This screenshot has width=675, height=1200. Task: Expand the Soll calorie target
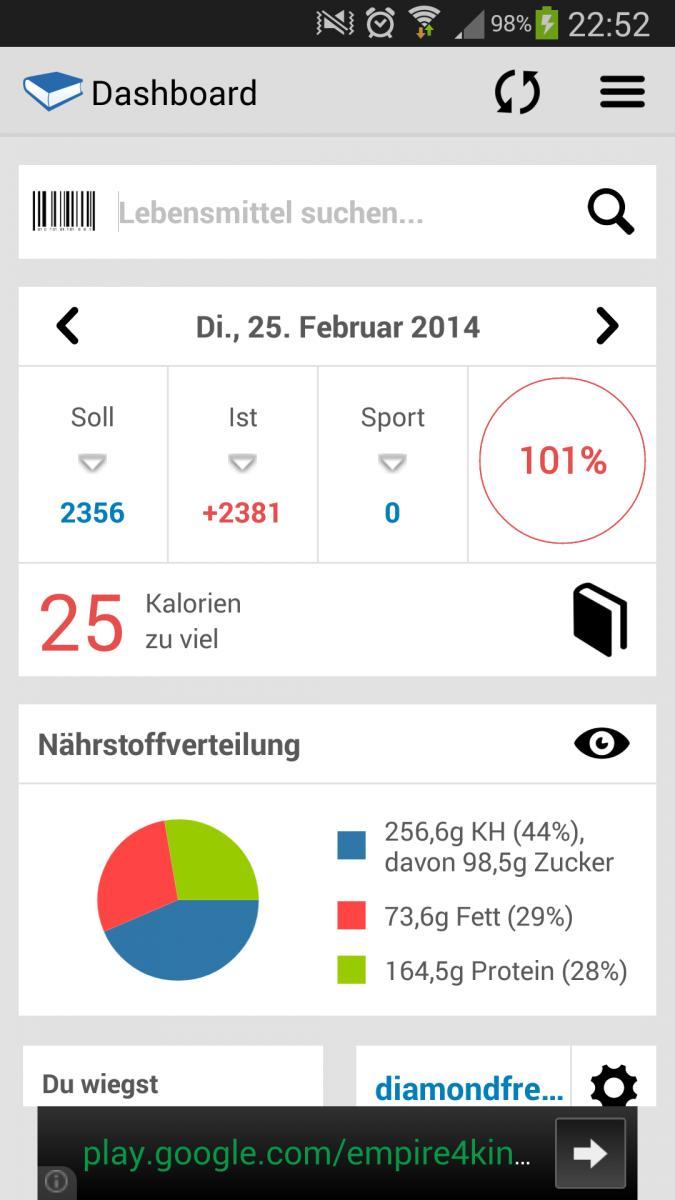click(x=93, y=463)
